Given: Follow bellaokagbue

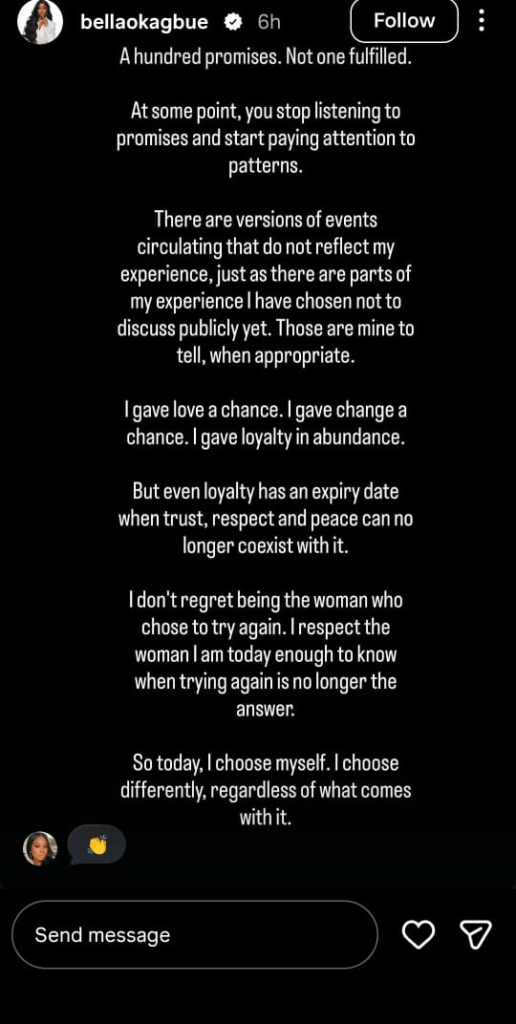Looking at the screenshot, I should (404, 21).
